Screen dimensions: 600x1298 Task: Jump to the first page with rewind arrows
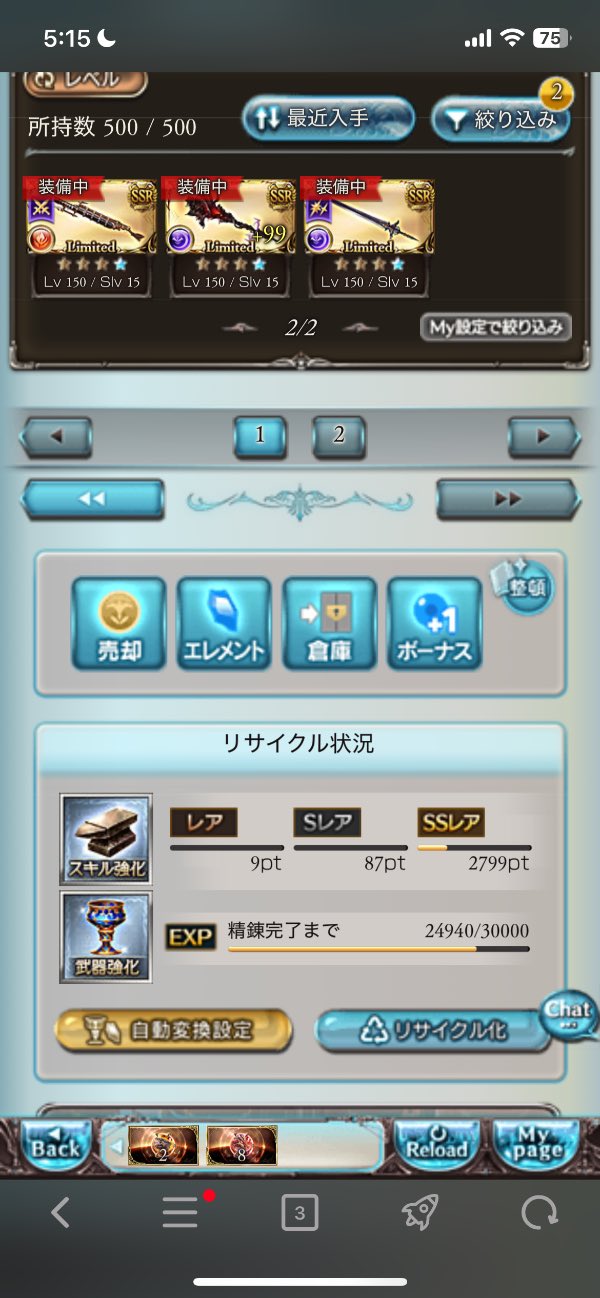pos(92,499)
